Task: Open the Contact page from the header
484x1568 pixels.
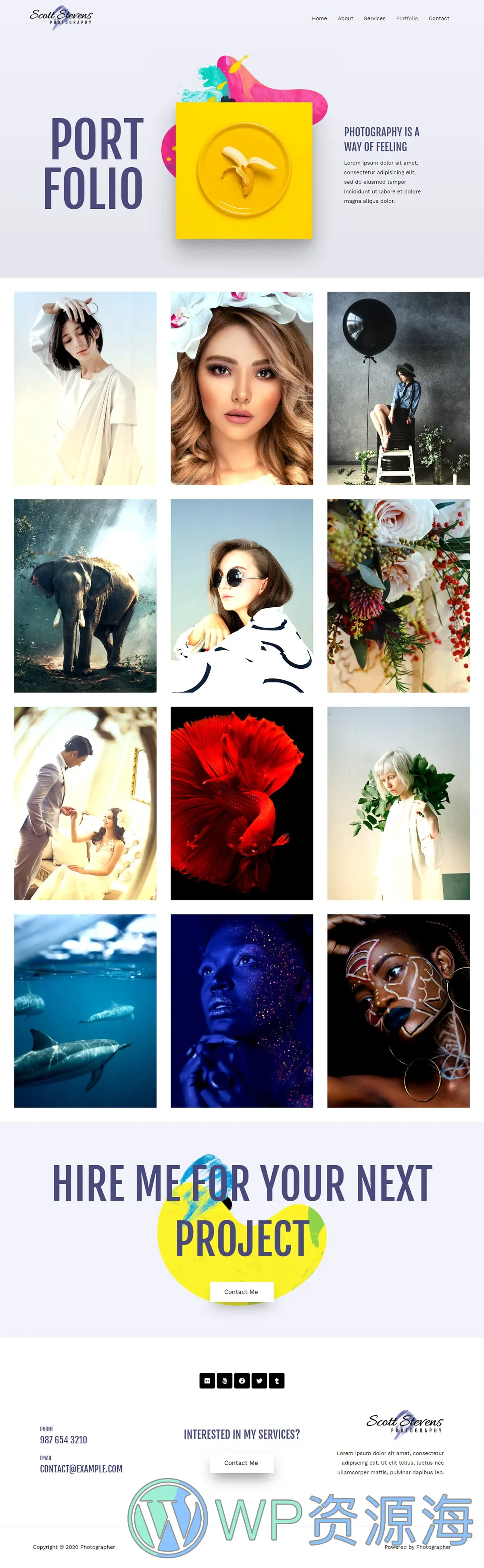Action: coord(438,18)
